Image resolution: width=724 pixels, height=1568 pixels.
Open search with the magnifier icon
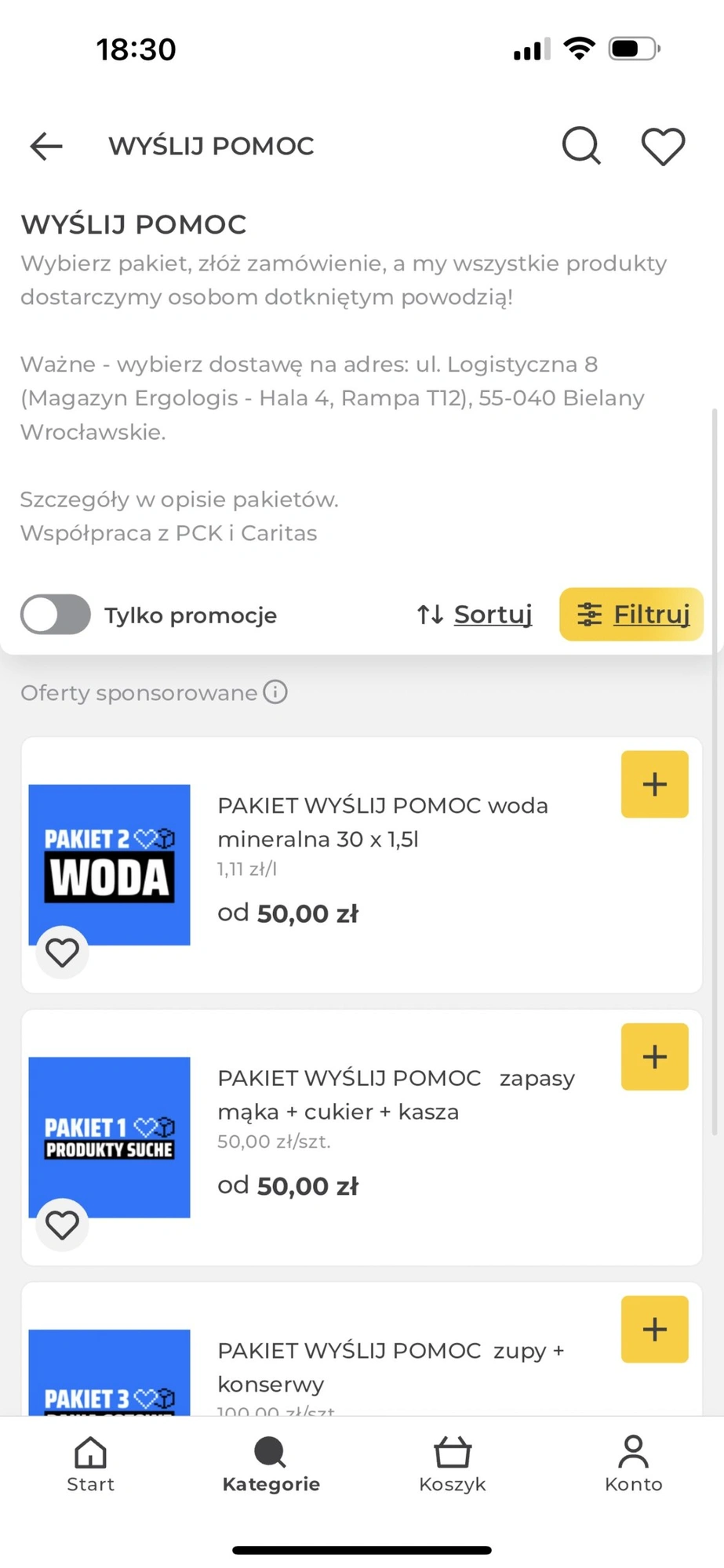pyautogui.click(x=581, y=146)
